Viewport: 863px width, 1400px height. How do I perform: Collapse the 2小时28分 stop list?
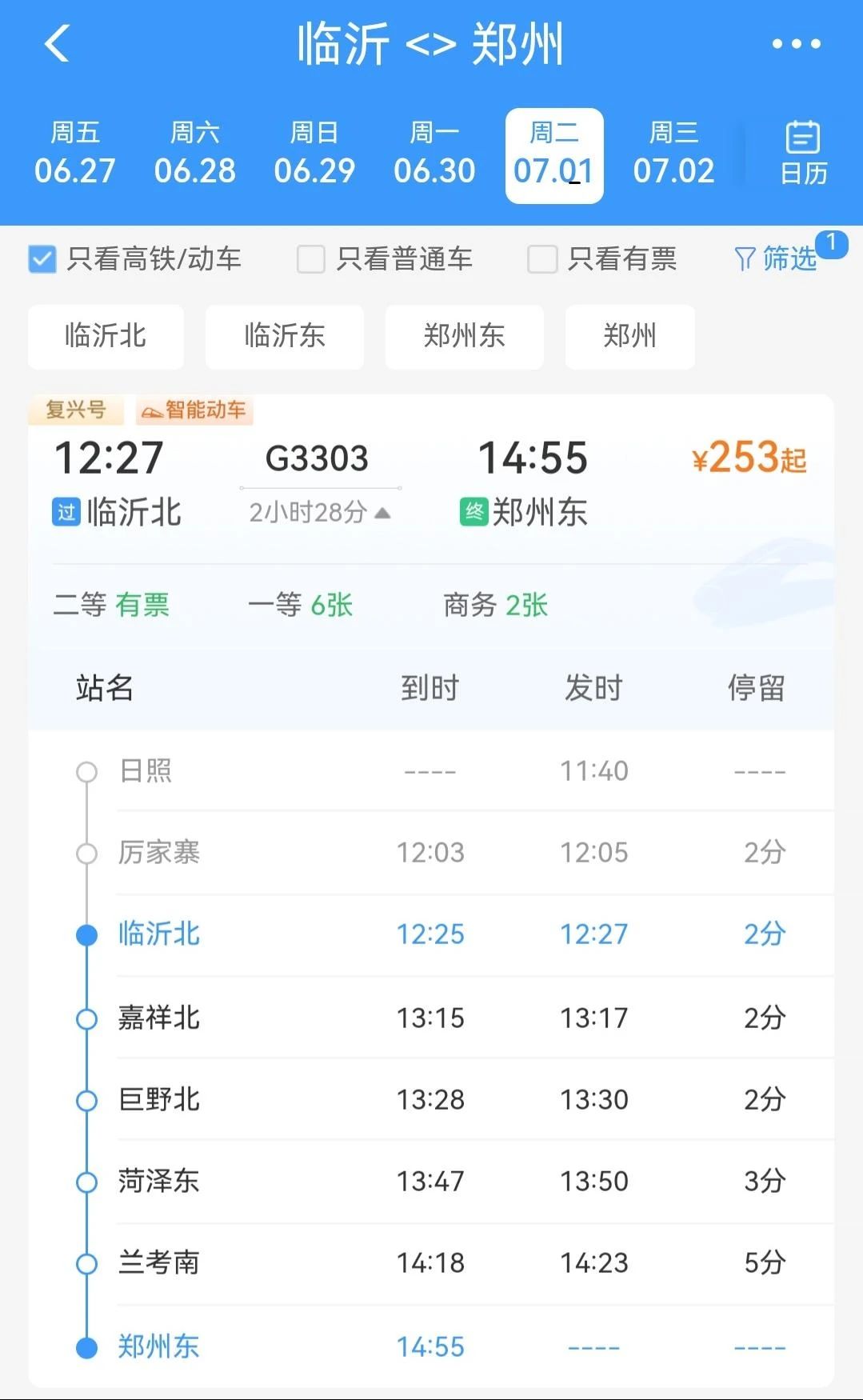point(320,512)
